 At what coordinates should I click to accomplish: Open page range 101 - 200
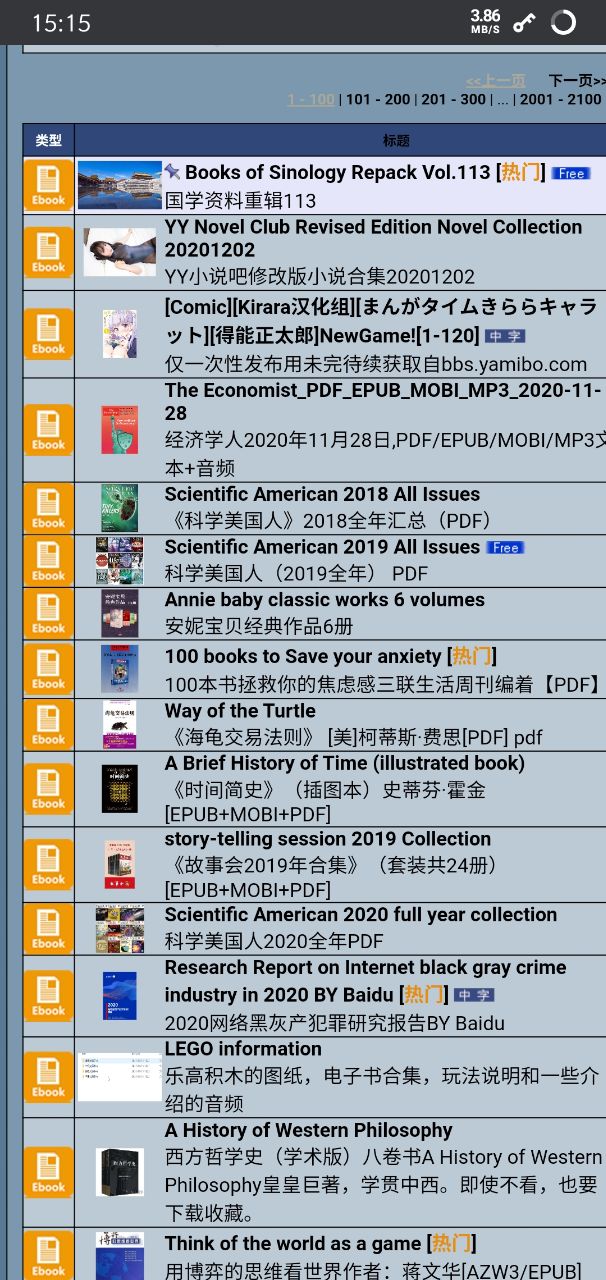(377, 99)
